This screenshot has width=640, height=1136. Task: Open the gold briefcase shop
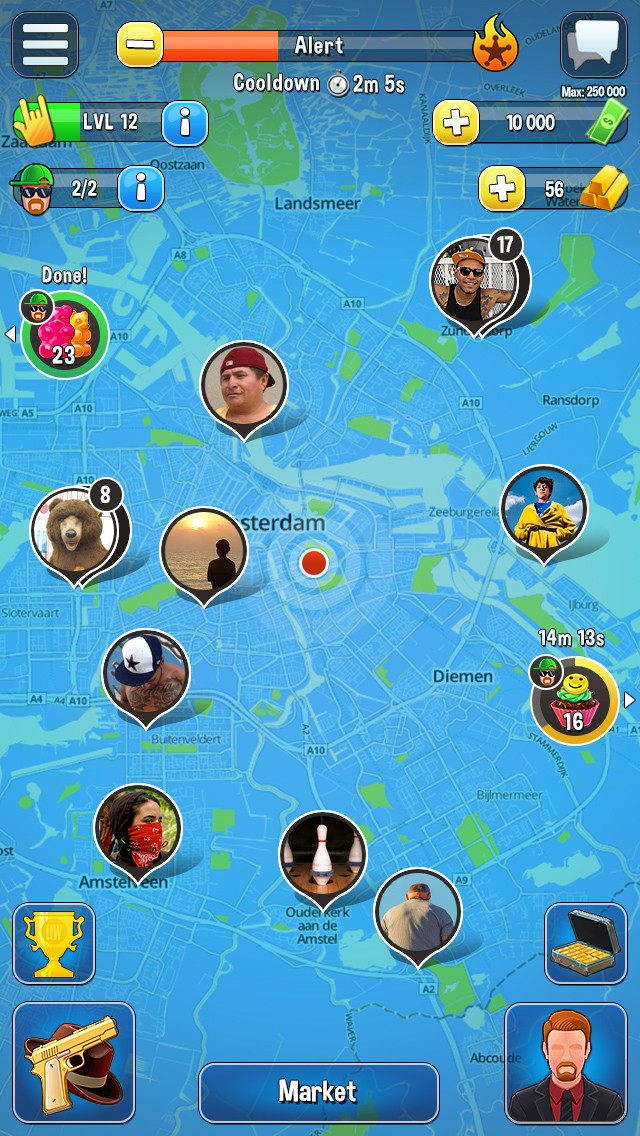point(586,943)
